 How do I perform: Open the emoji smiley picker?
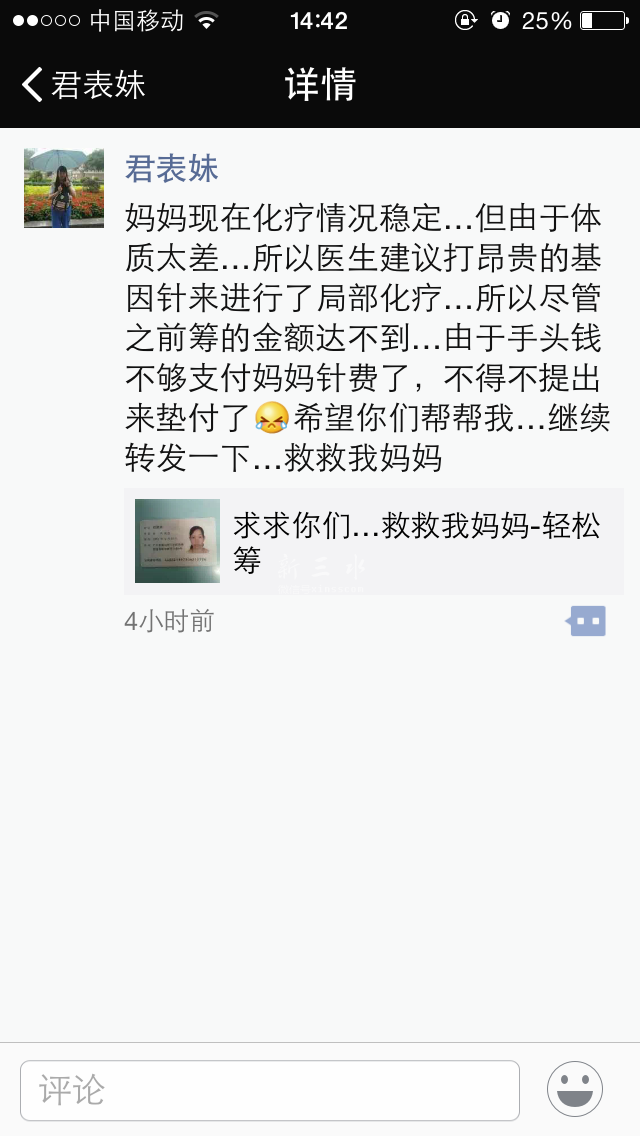click(575, 1089)
